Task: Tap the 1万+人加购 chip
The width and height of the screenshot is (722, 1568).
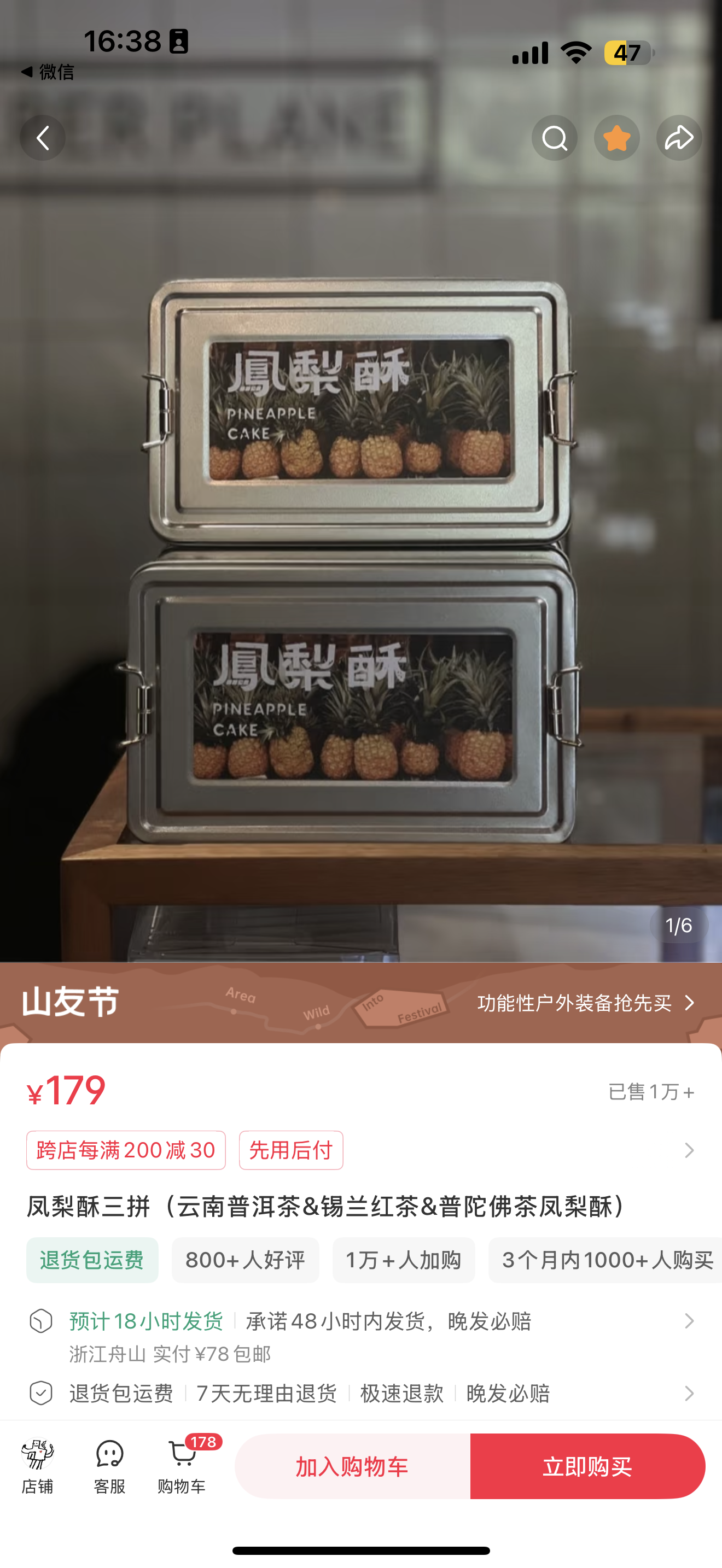Action: [x=404, y=1260]
